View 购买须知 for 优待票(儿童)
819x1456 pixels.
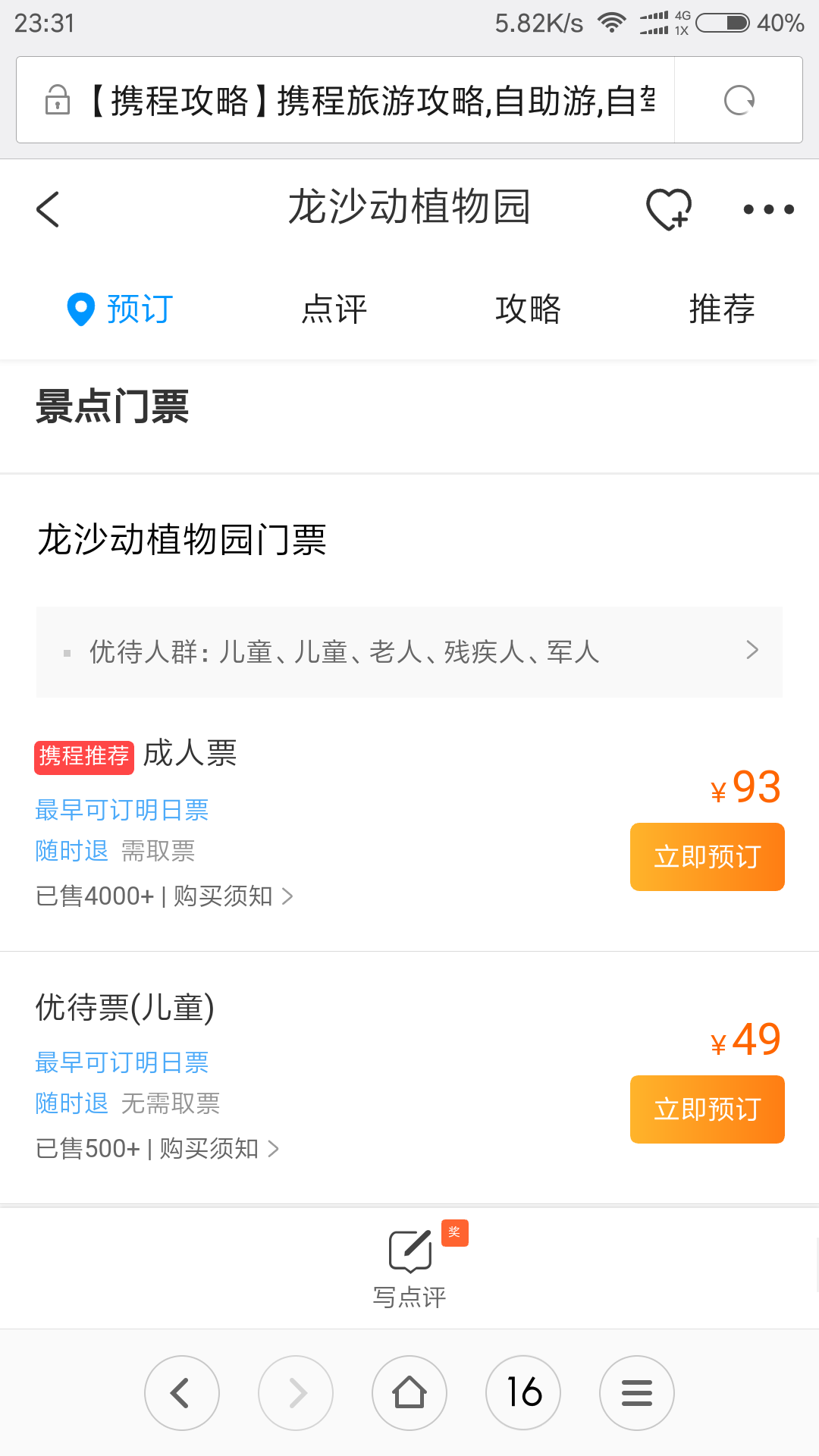click(220, 1149)
